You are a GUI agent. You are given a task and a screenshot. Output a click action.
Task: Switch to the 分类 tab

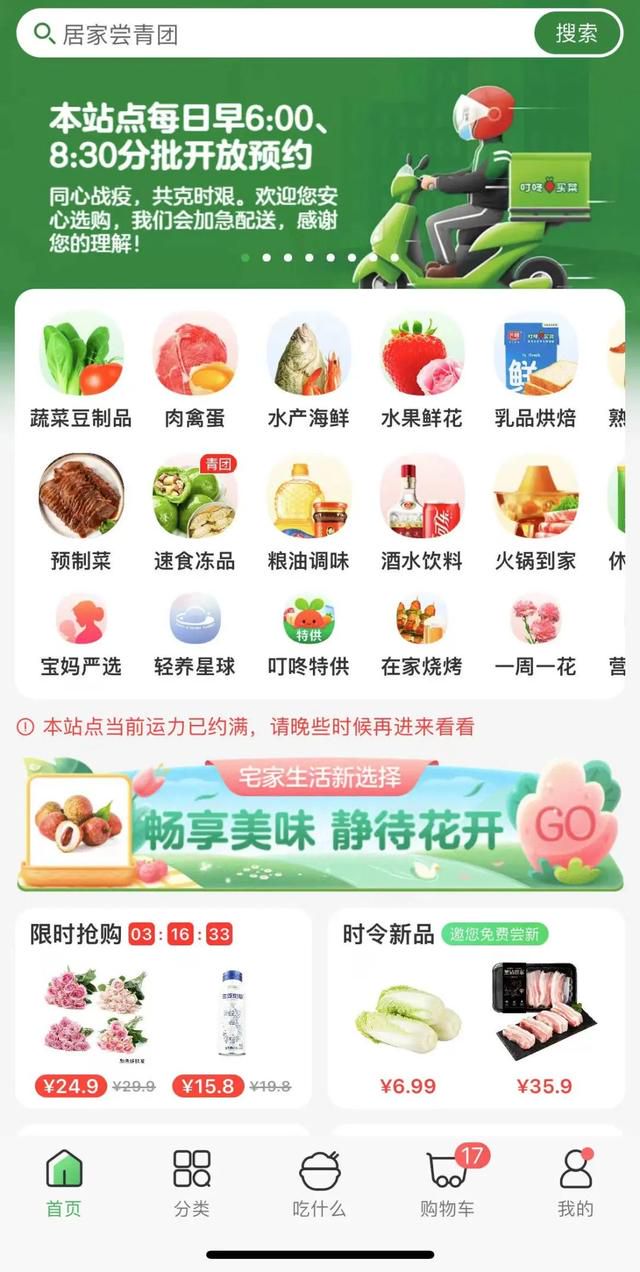(x=192, y=1183)
